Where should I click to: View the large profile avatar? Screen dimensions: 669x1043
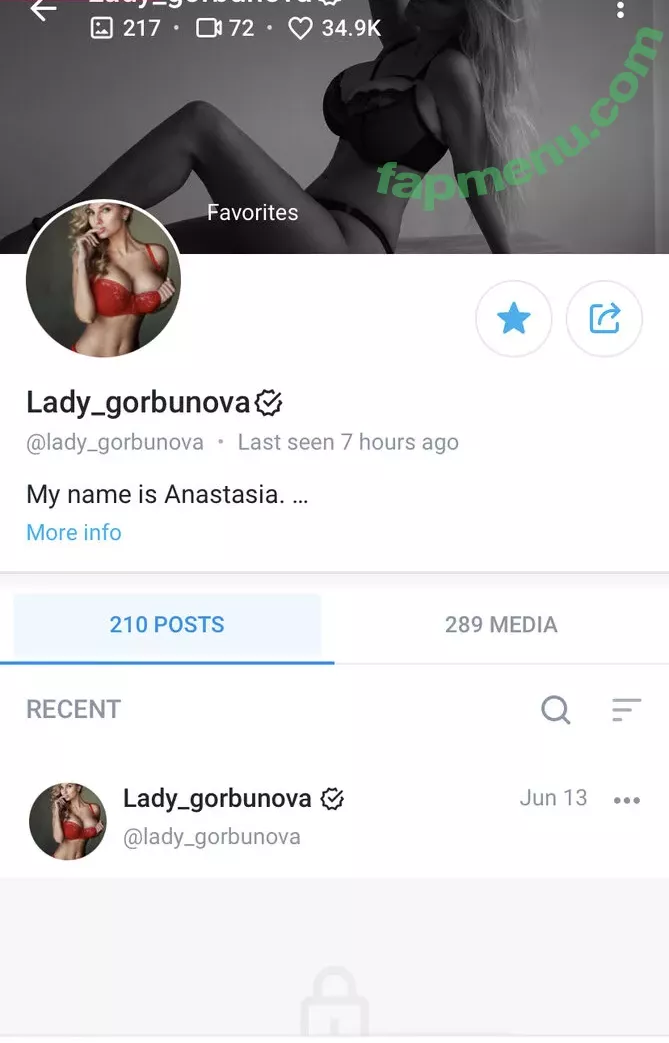(x=103, y=280)
